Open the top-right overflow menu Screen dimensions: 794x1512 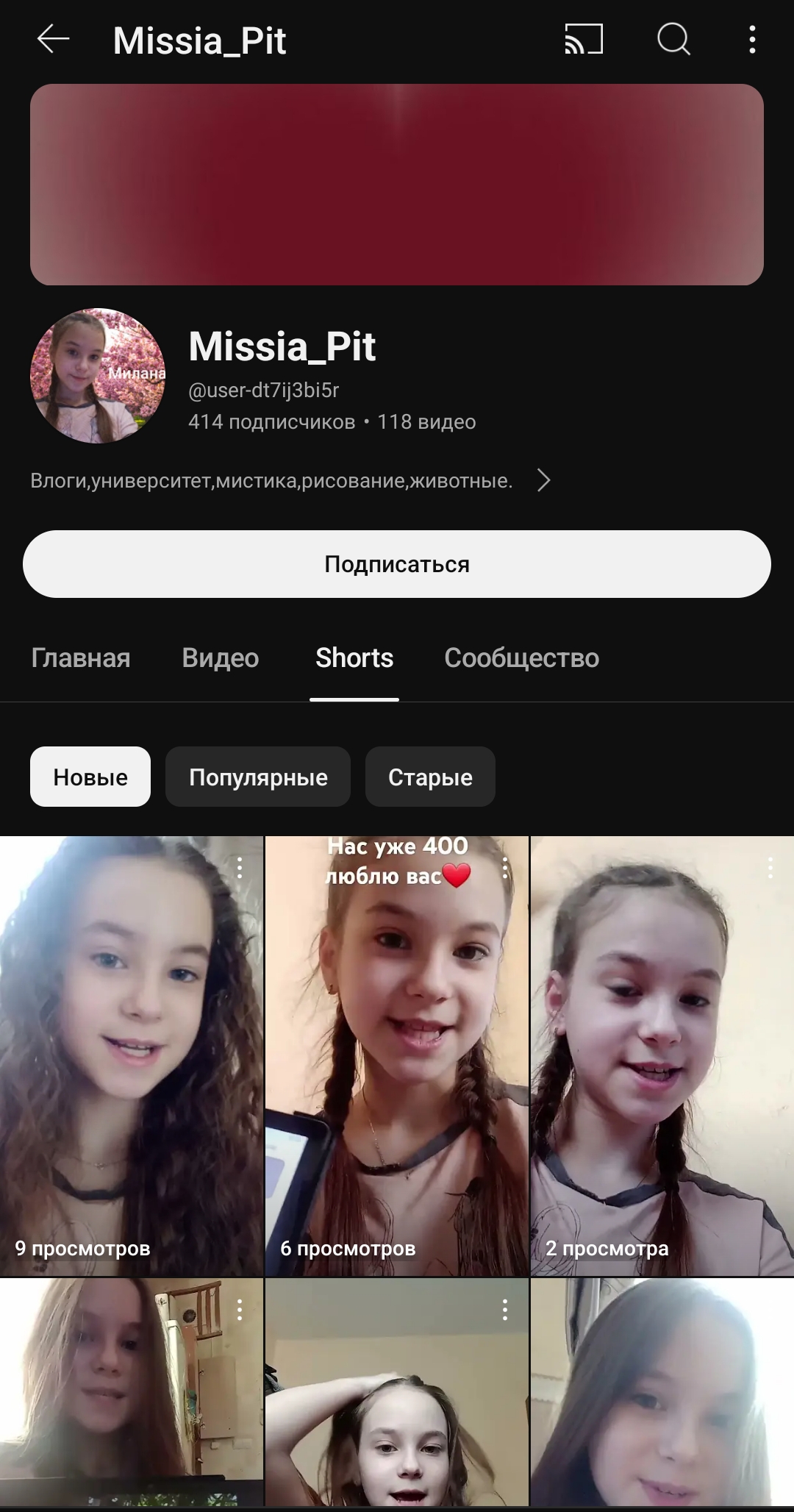click(x=752, y=39)
